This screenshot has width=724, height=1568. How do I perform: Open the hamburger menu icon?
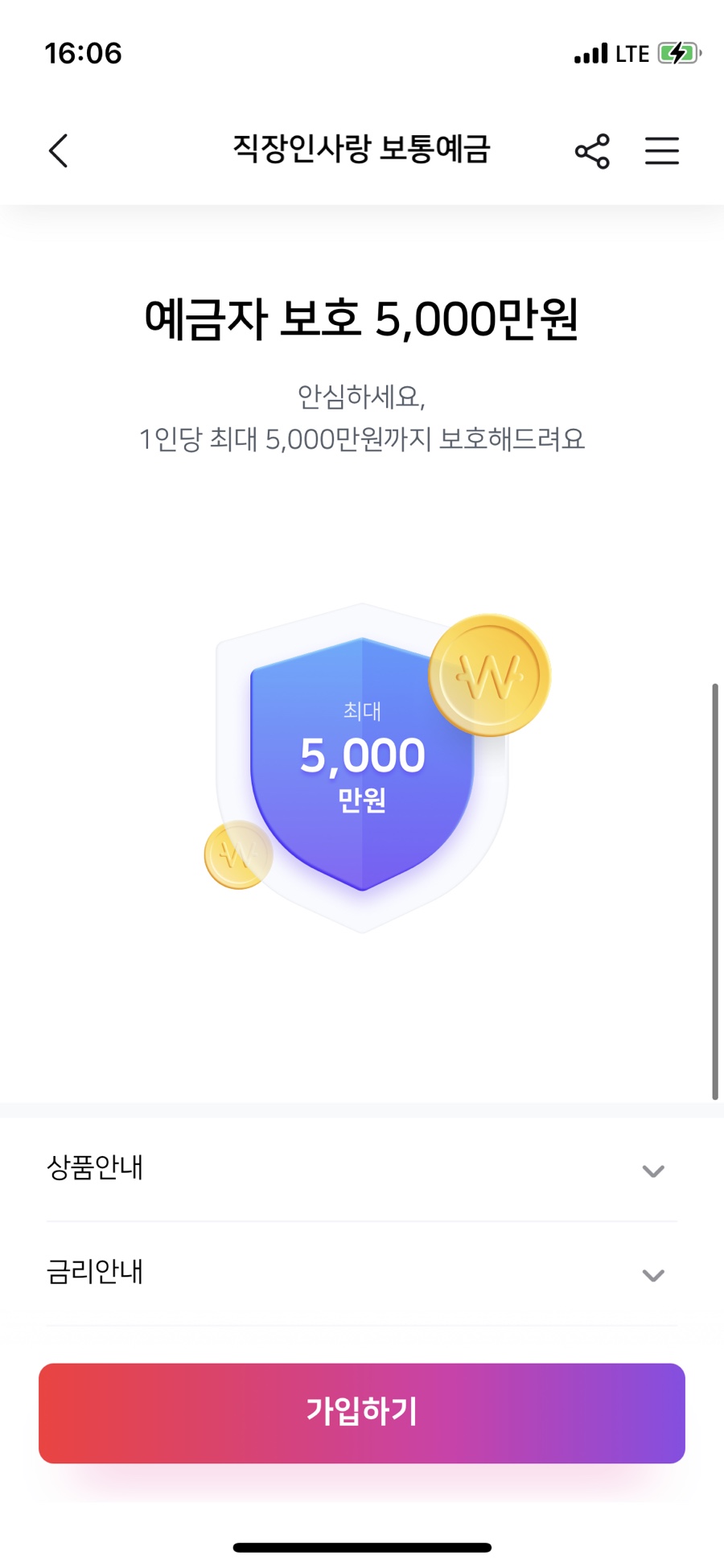[662, 151]
